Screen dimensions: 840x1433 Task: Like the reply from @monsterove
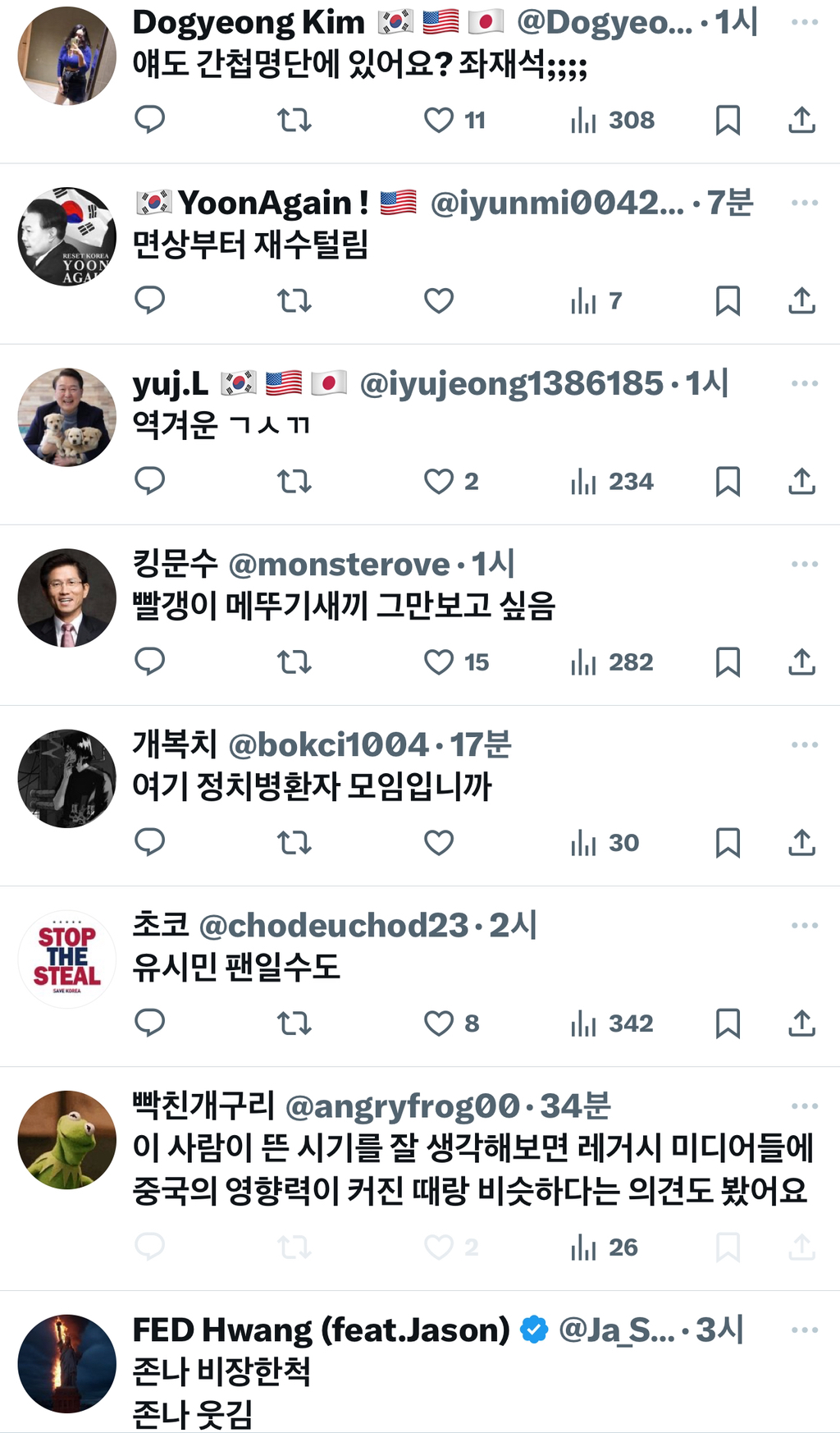pyautogui.click(x=439, y=662)
